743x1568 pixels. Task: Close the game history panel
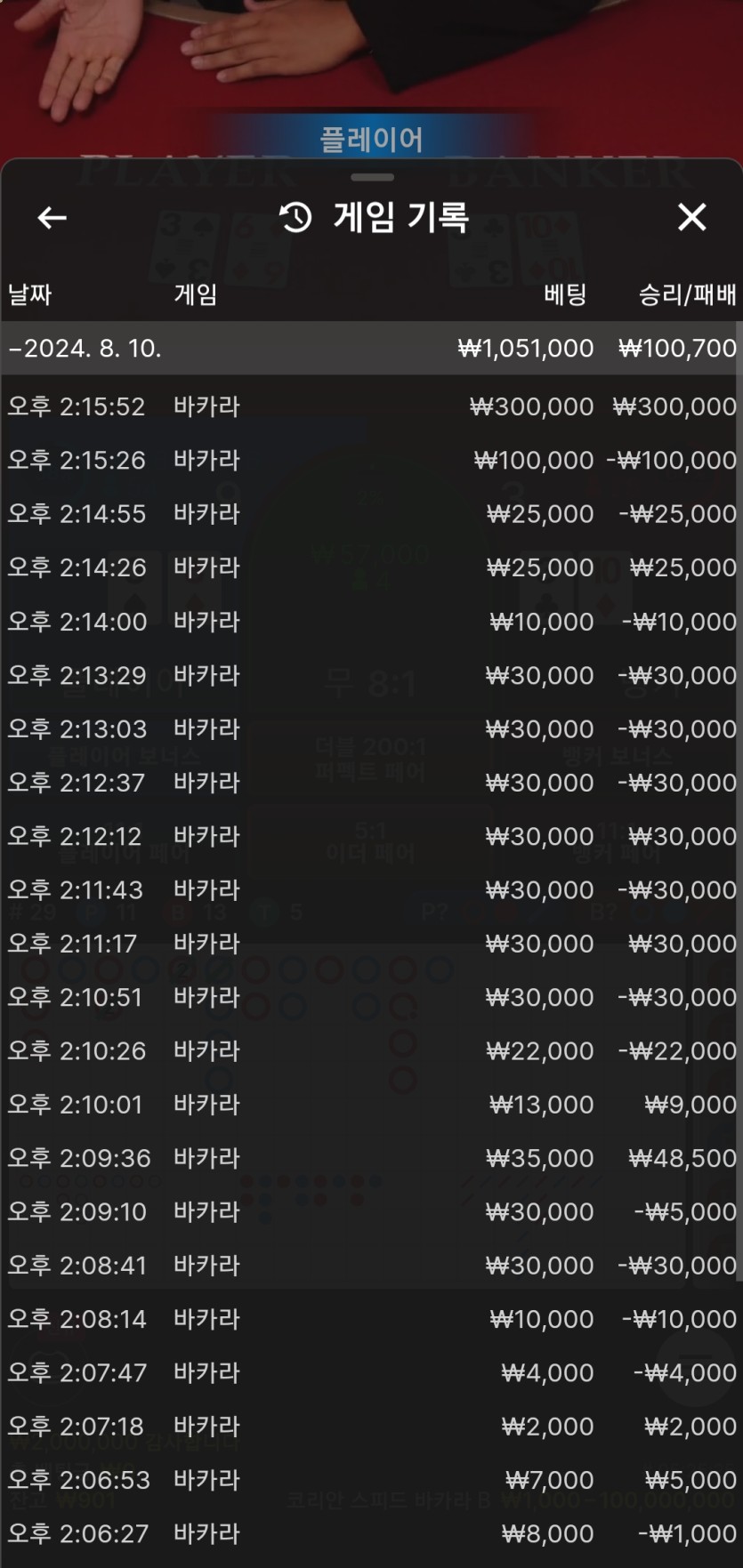pos(691,217)
